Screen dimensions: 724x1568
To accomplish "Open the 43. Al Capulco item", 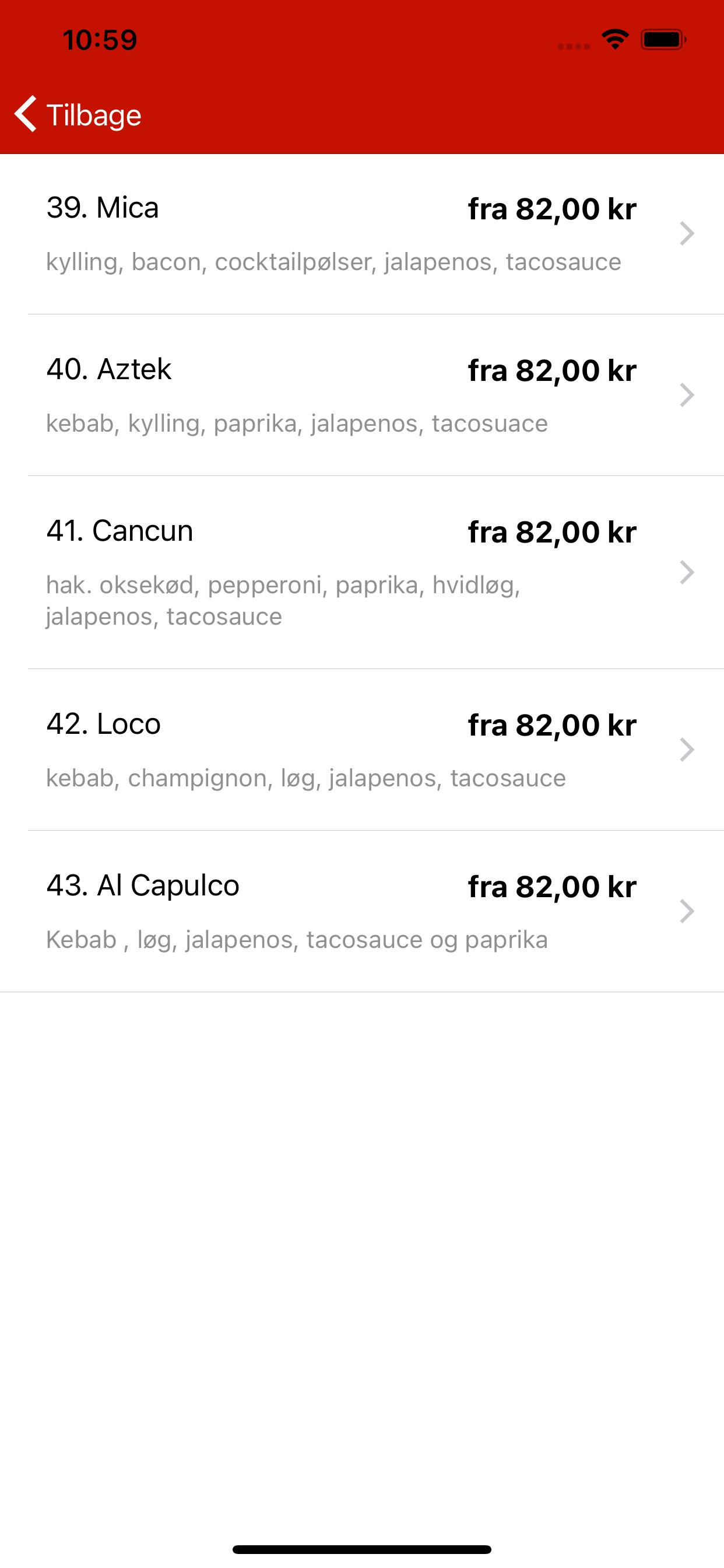I will pos(362,911).
